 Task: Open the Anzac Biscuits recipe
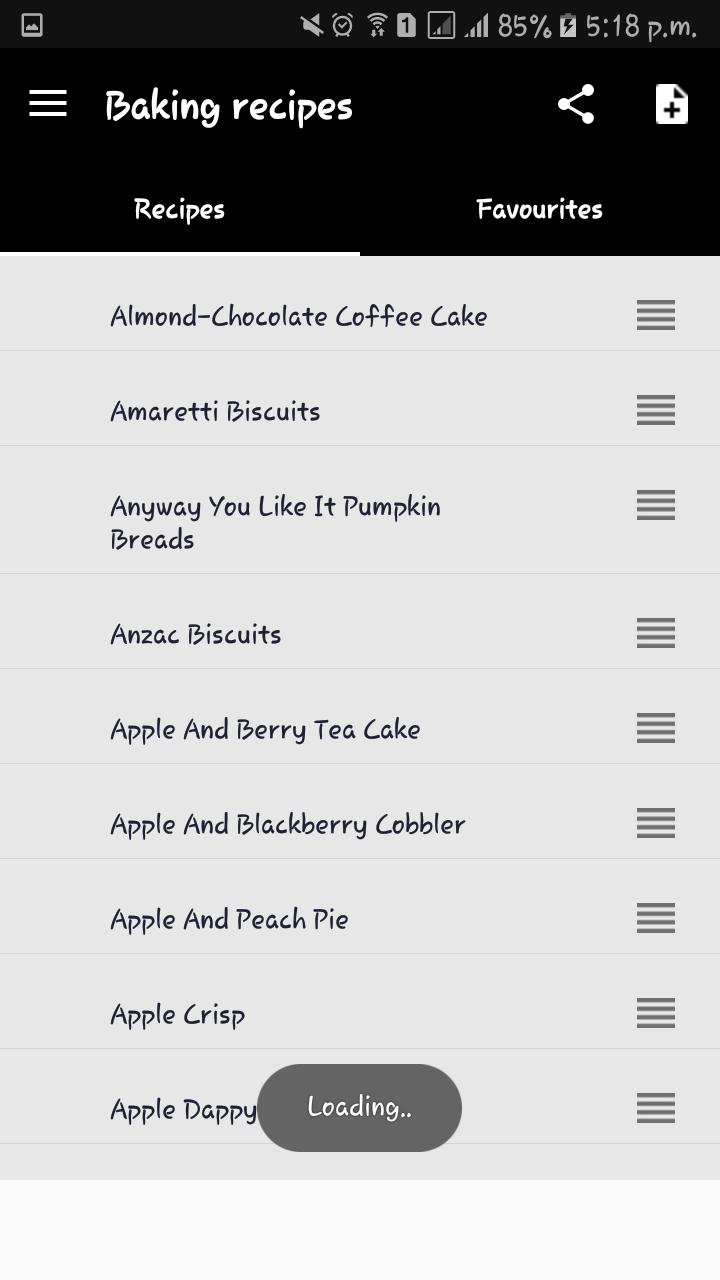click(x=195, y=633)
